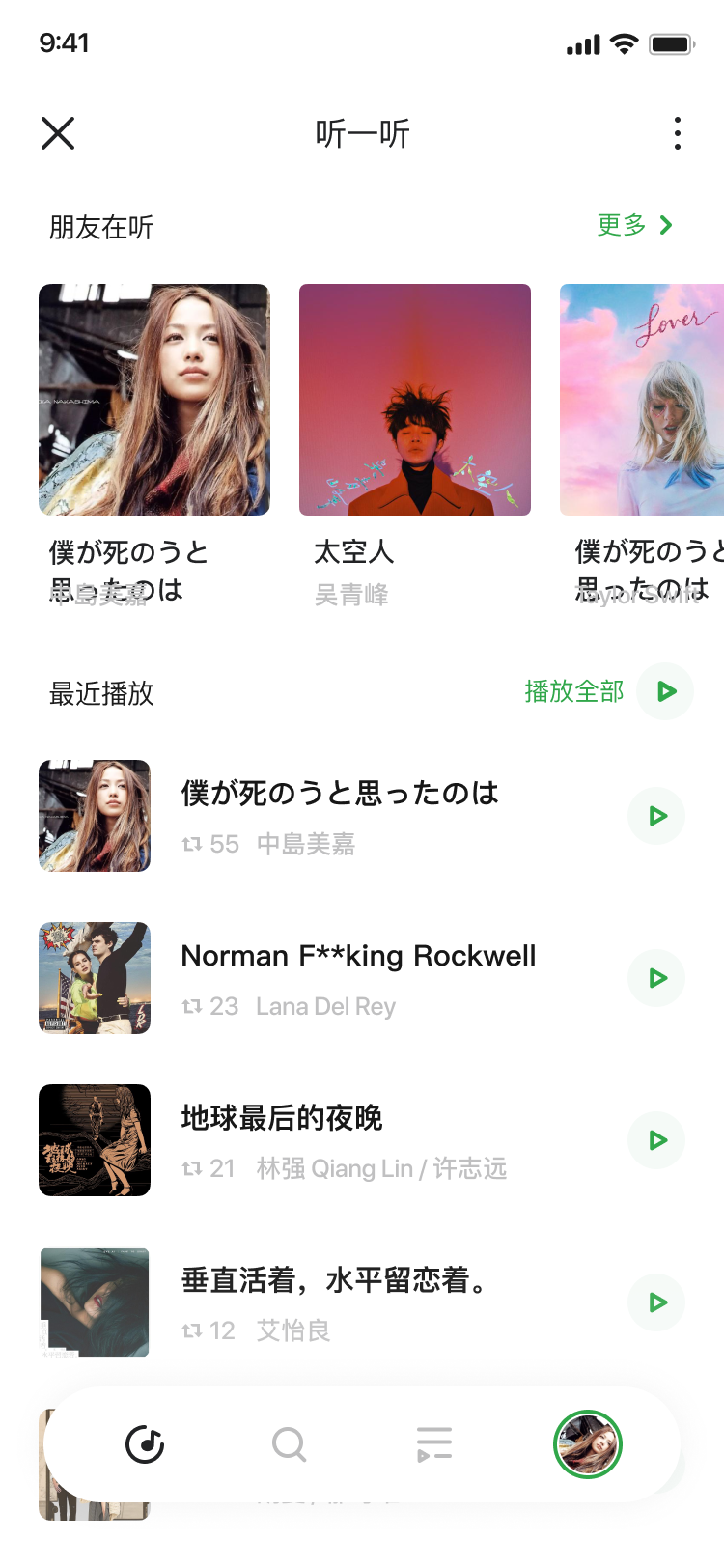Play 地球最后的夜晚
The width and height of the screenshot is (724, 1568).
[x=656, y=1140]
